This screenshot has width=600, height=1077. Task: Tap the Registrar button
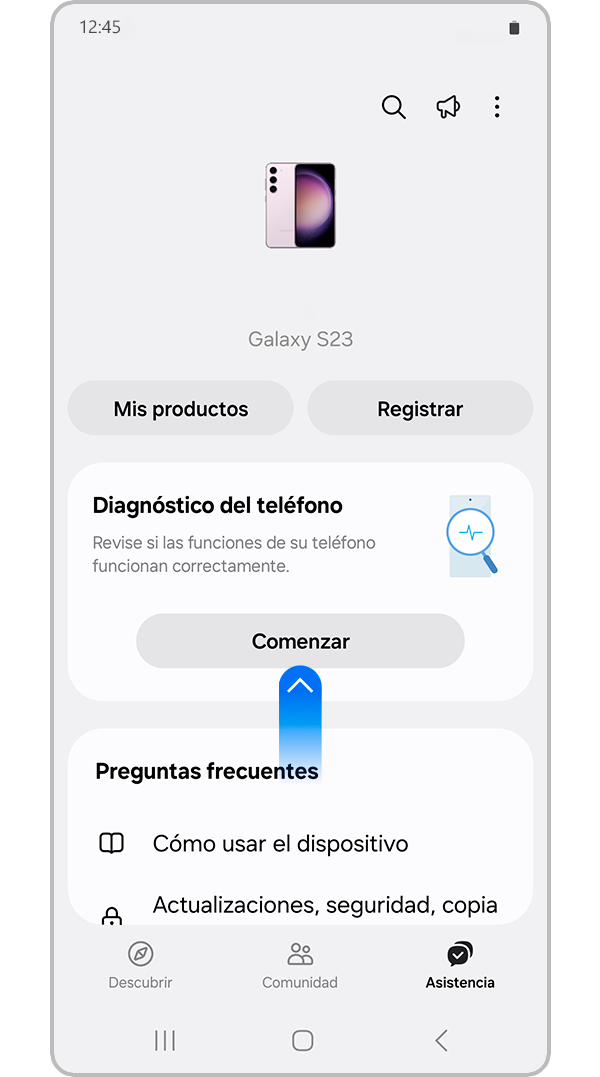(x=420, y=409)
